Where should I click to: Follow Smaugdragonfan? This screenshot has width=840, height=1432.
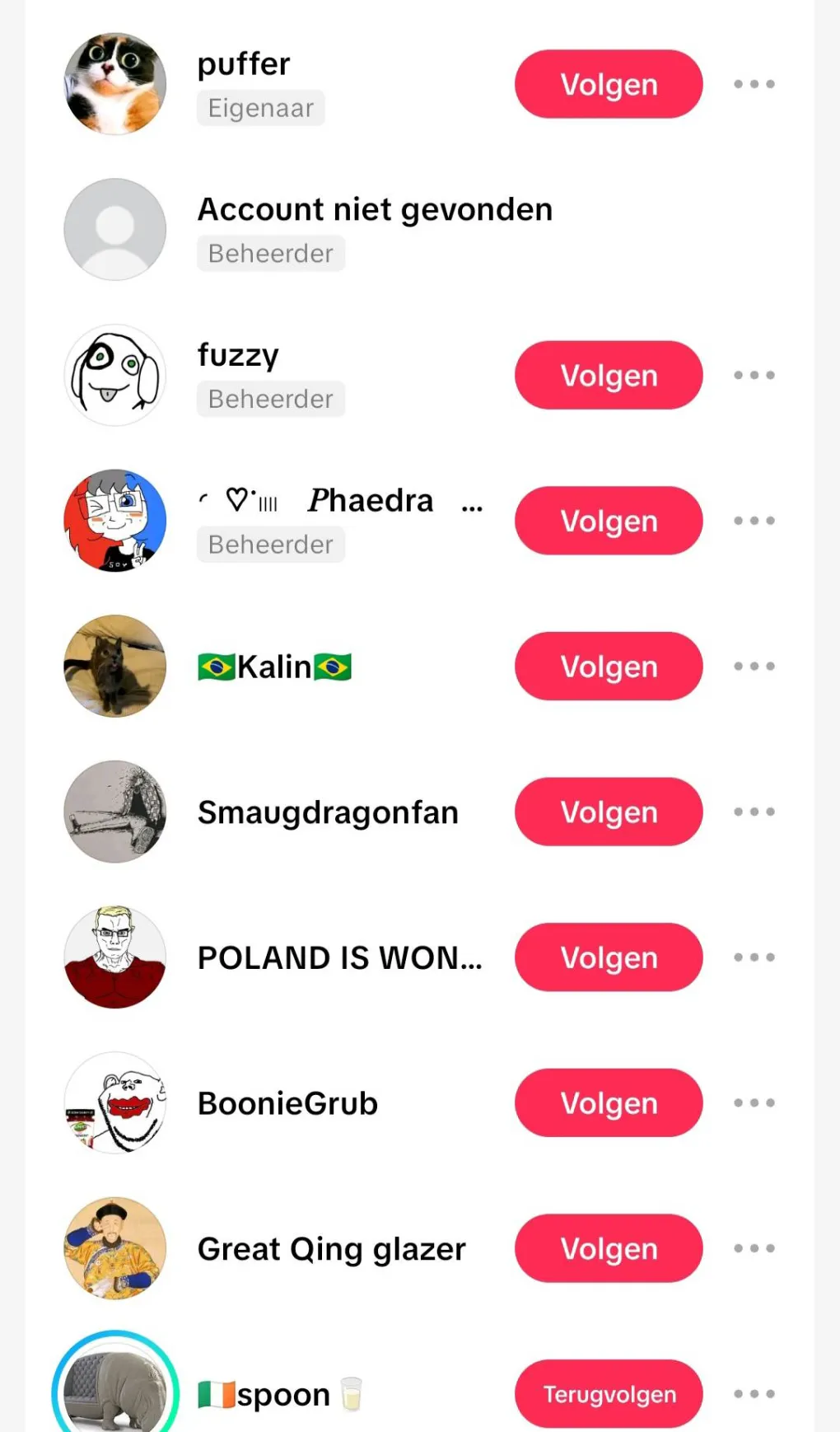609,812
